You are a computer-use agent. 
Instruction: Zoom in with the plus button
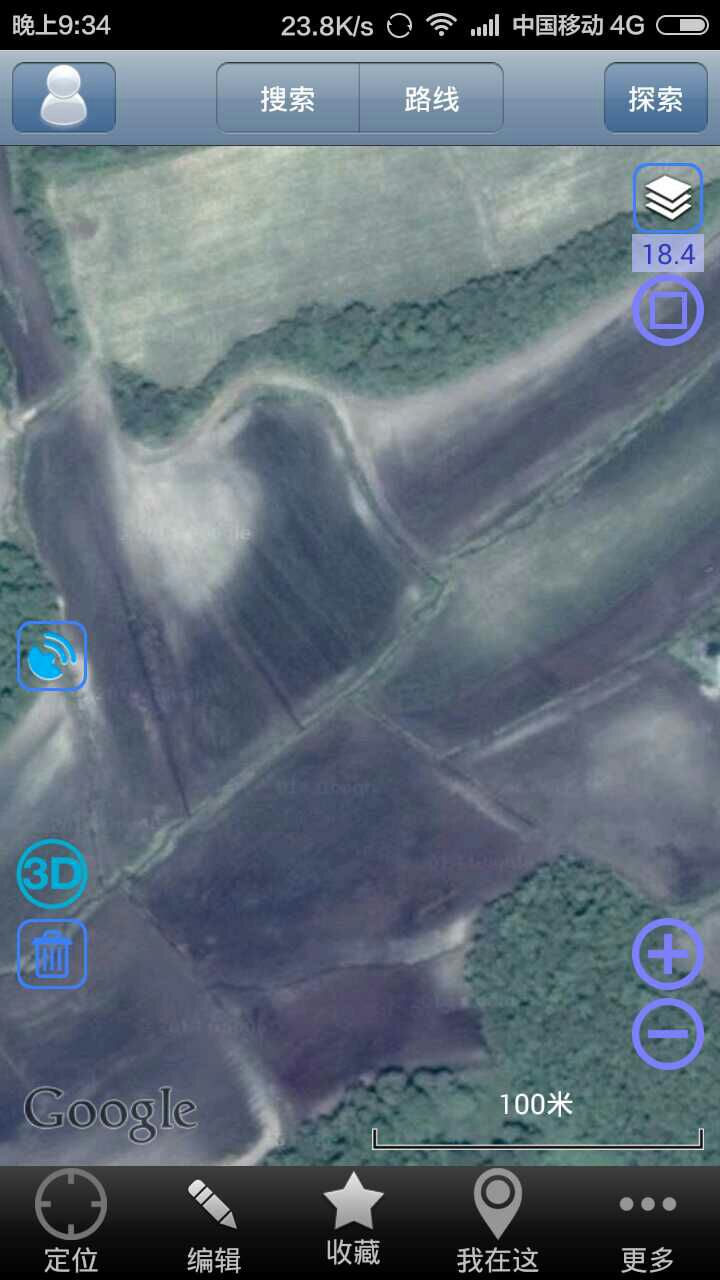pyautogui.click(x=668, y=954)
